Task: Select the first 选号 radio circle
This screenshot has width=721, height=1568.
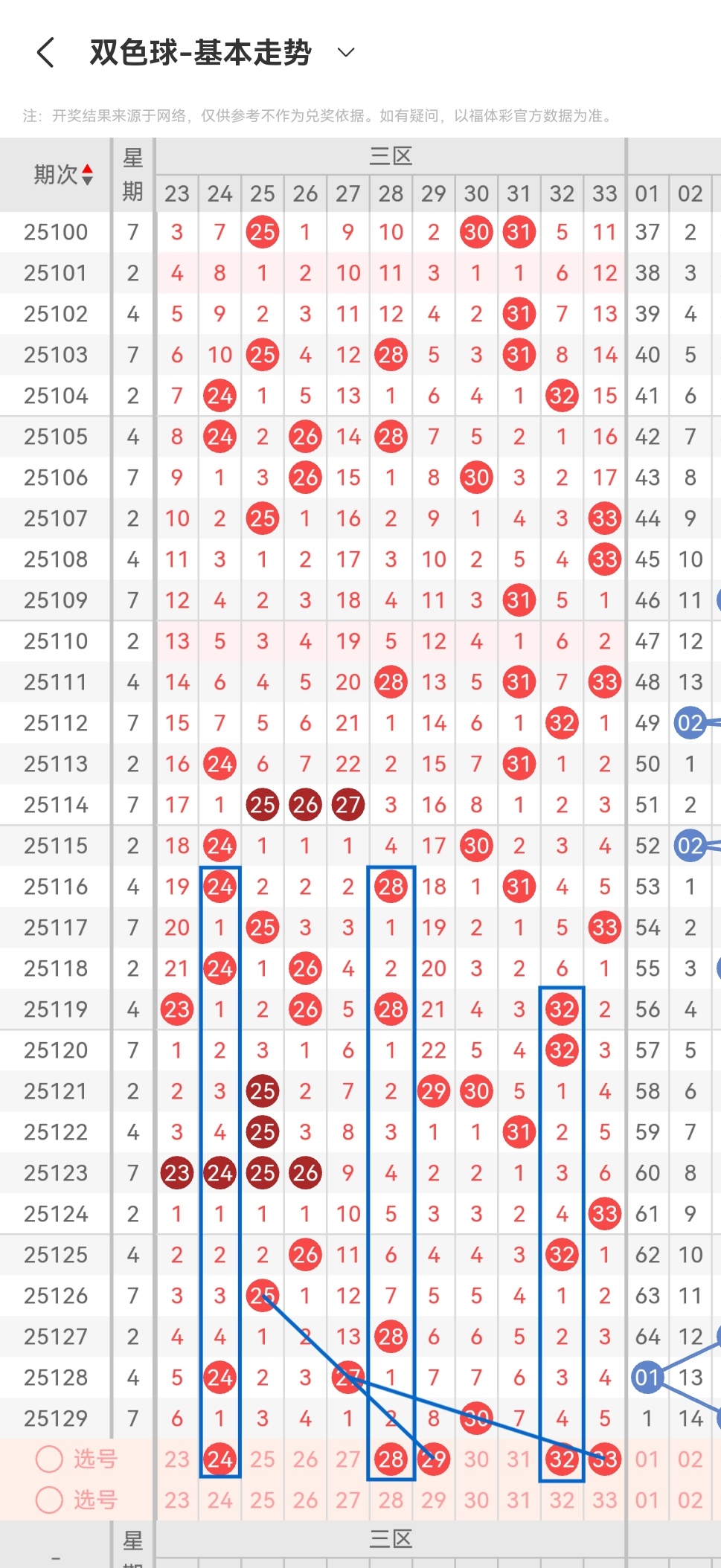Action: pyautogui.click(x=49, y=1459)
